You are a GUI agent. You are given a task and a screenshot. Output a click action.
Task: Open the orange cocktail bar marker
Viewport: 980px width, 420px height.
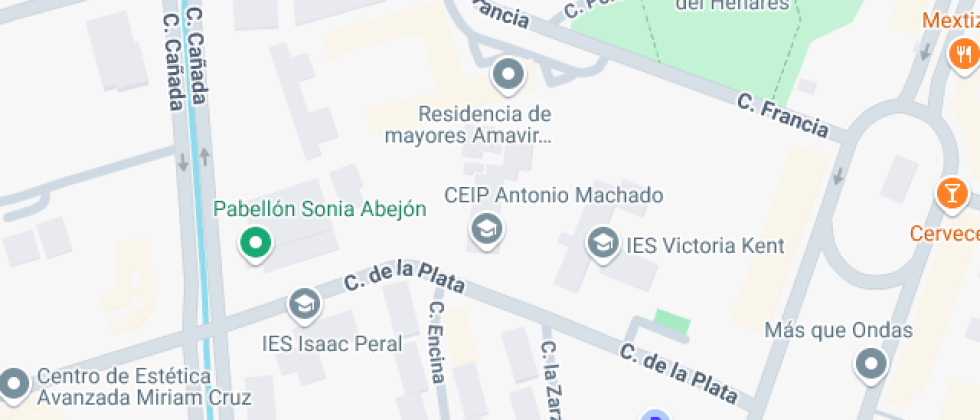point(950,192)
